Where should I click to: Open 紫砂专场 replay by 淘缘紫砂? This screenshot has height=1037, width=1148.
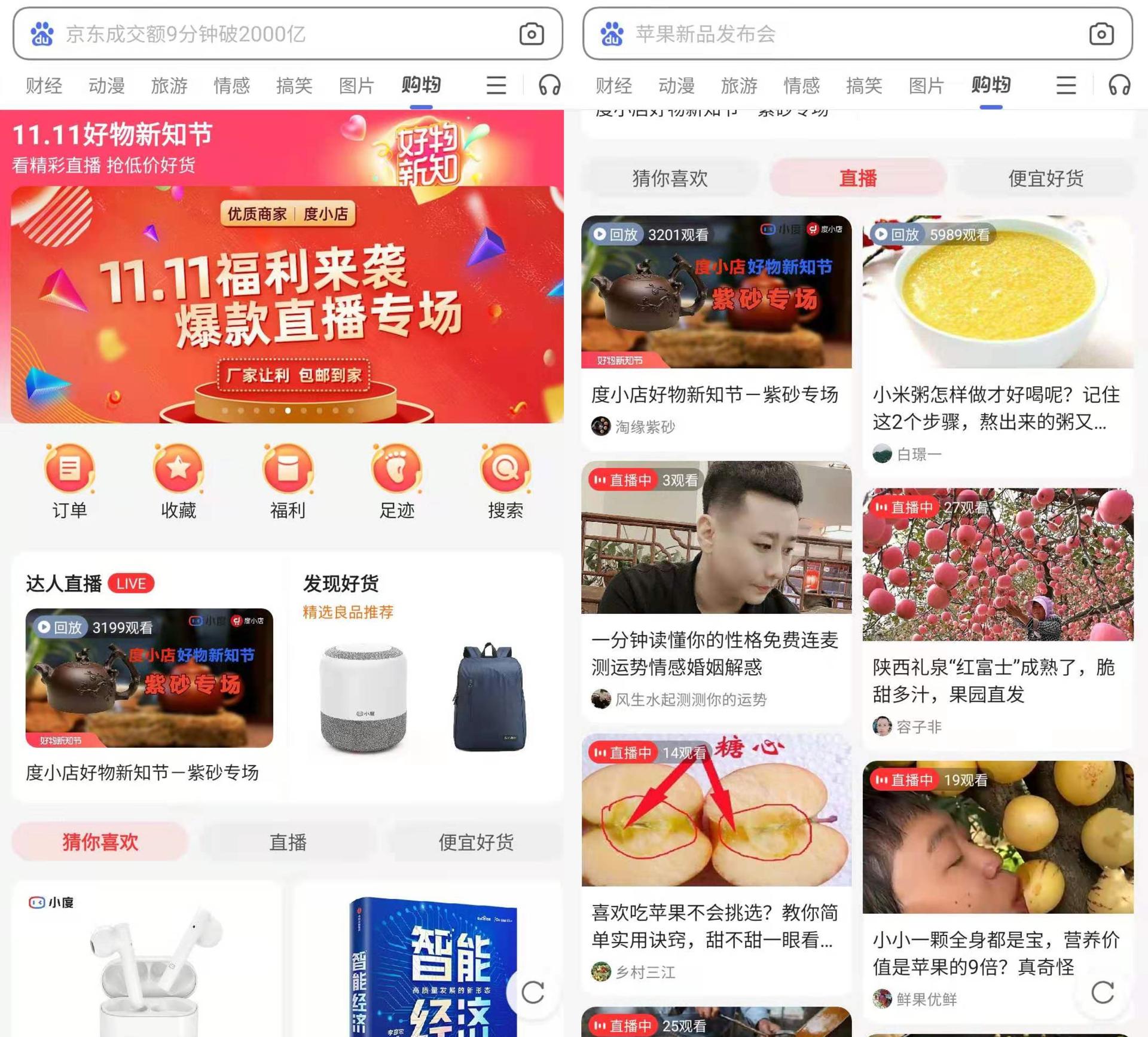pyautogui.click(x=716, y=329)
